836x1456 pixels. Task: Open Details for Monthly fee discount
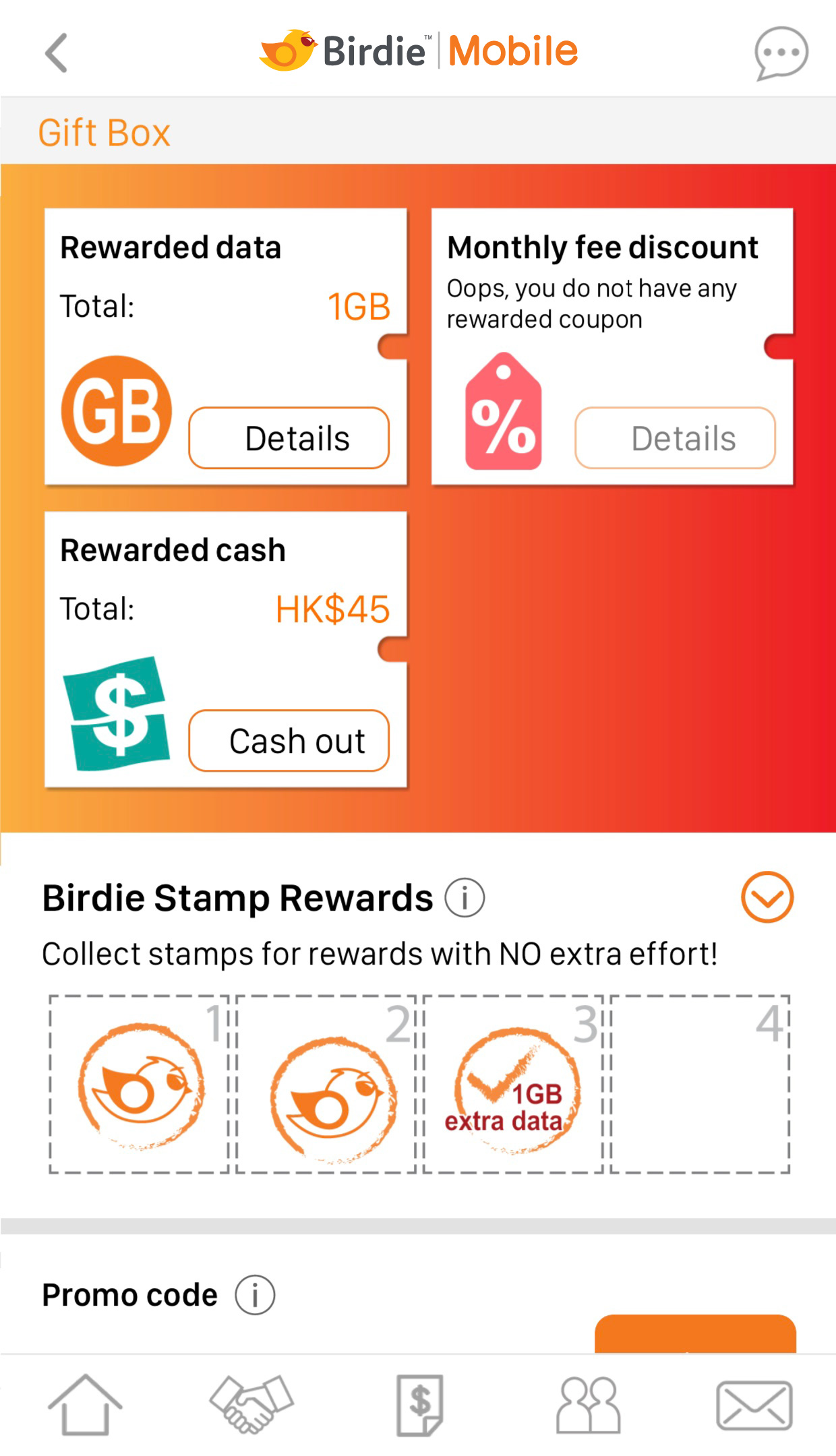(x=674, y=438)
